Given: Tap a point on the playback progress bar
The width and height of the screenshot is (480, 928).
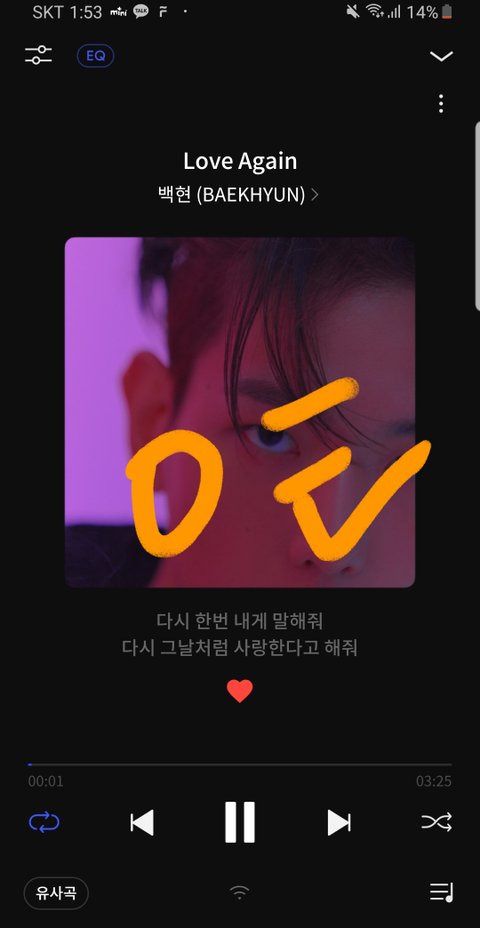Looking at the screenshot, I should click(240, 765).
